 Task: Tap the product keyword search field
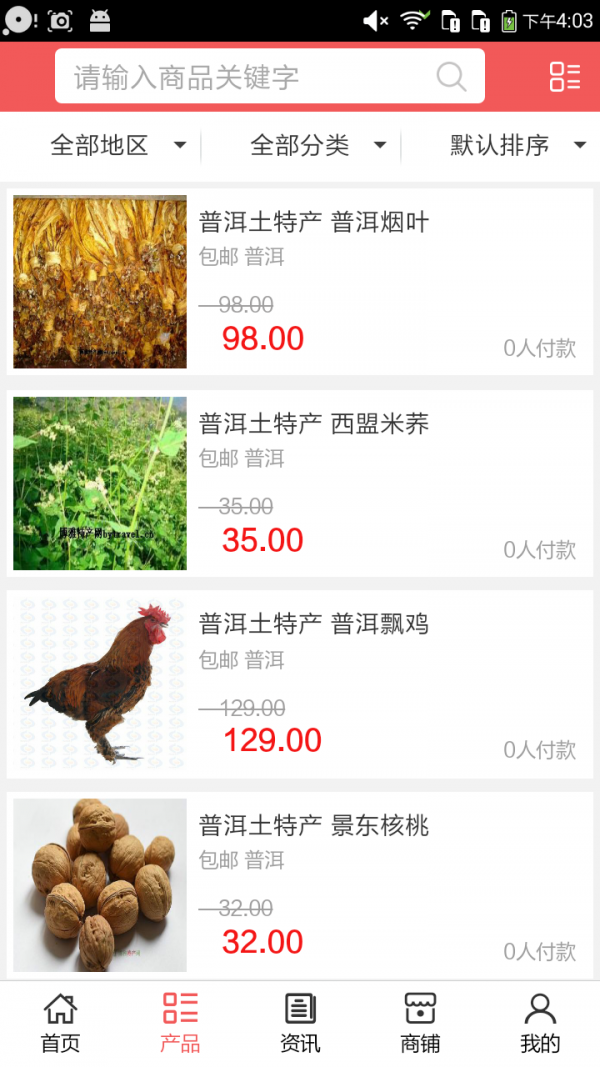pos(250,77)
